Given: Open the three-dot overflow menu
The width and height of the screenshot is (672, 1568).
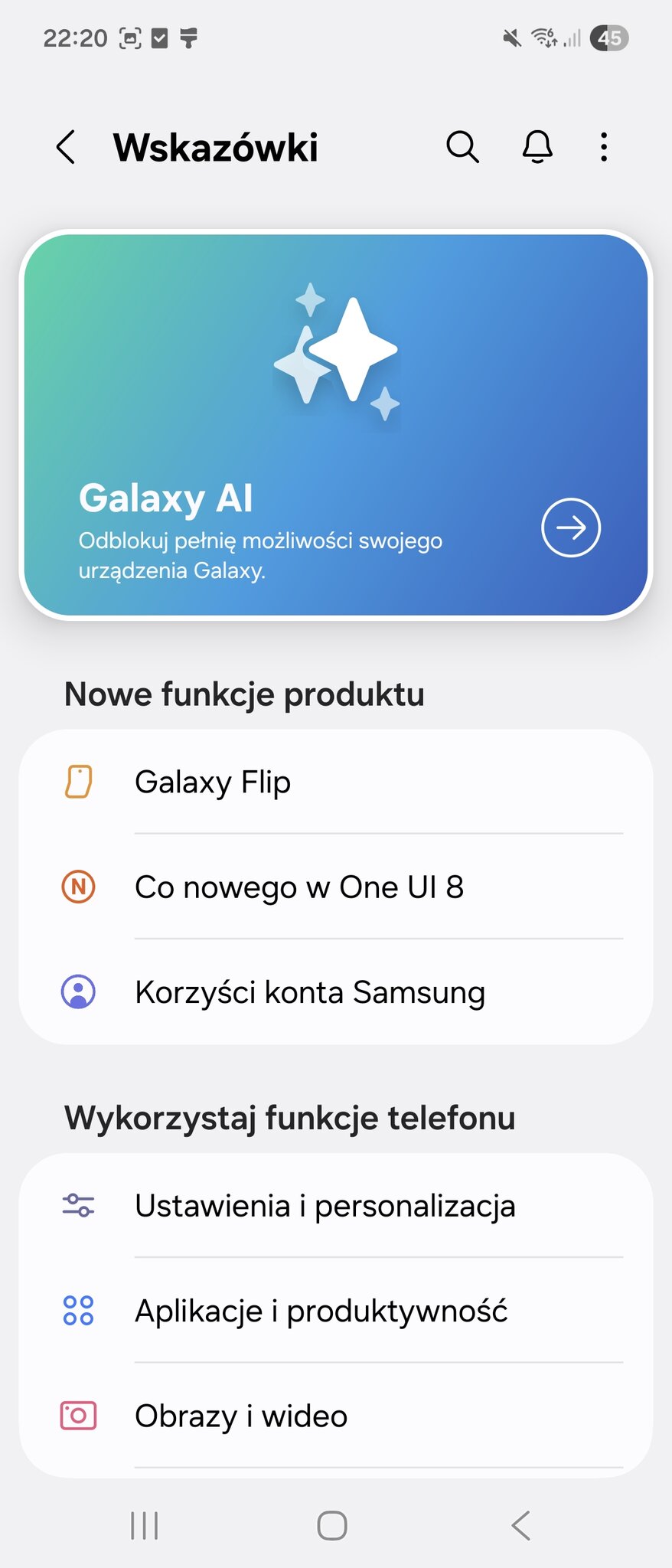Looking at the screenshot, I should click(x=604, y=147).
